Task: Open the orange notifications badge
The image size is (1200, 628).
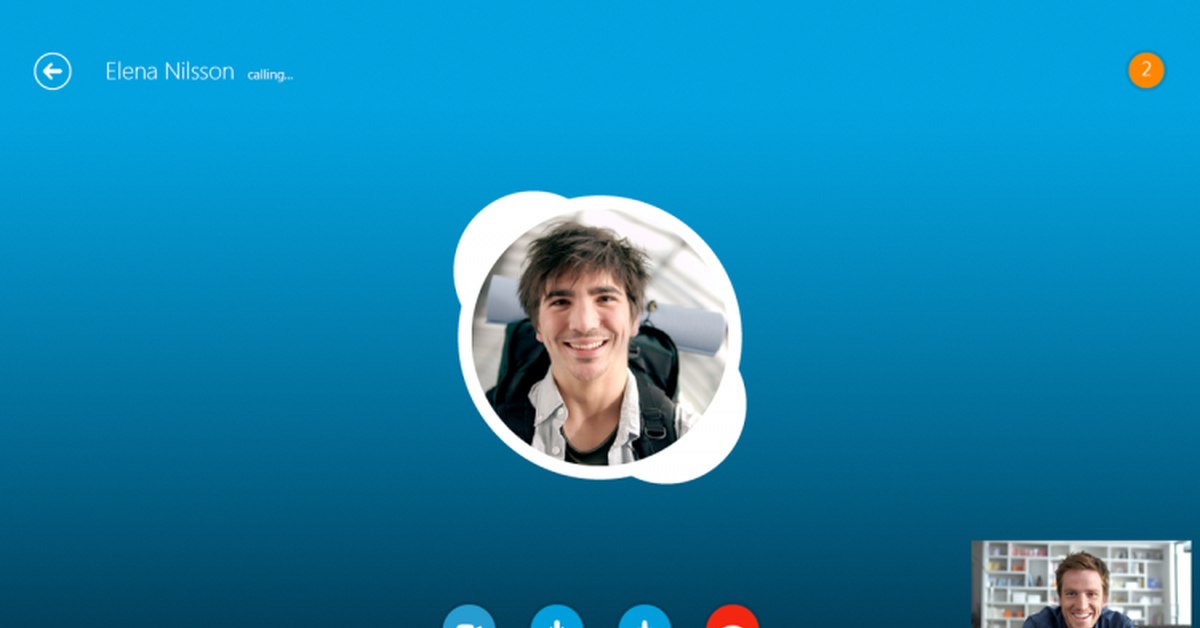Action: click(x=1146, y=70)
